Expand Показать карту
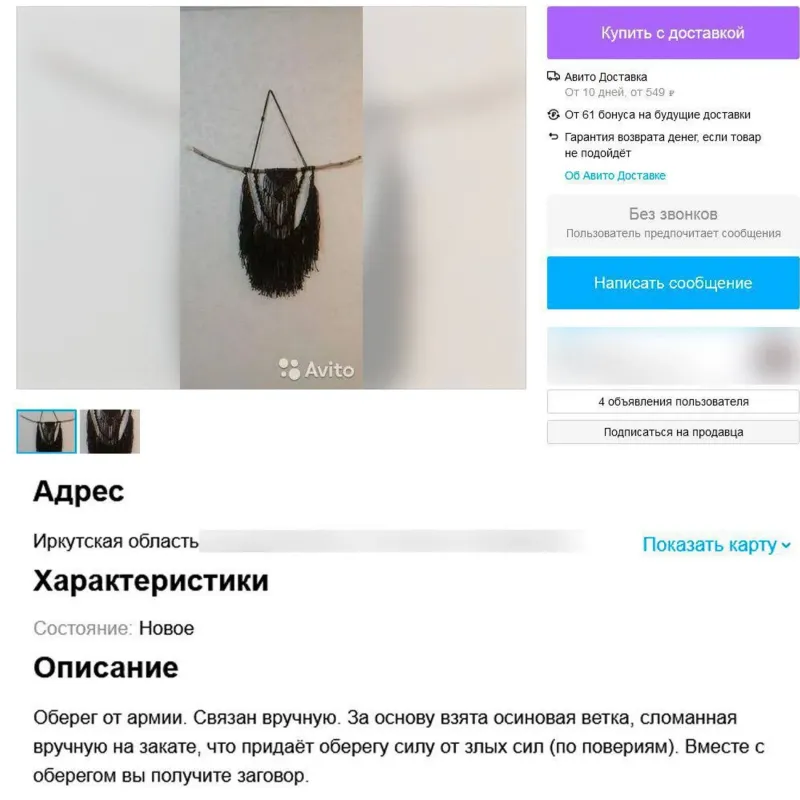Screen dimensions: 800x800 [x=716, y=545]
